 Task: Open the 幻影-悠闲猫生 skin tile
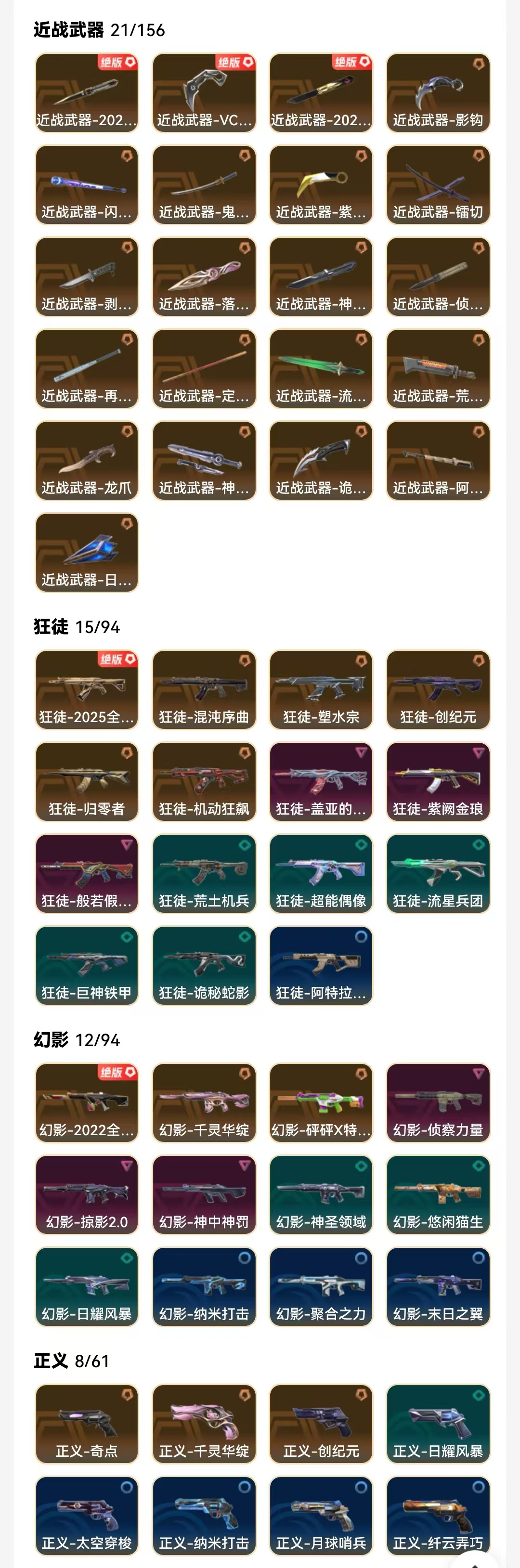tap(438, 1194)
